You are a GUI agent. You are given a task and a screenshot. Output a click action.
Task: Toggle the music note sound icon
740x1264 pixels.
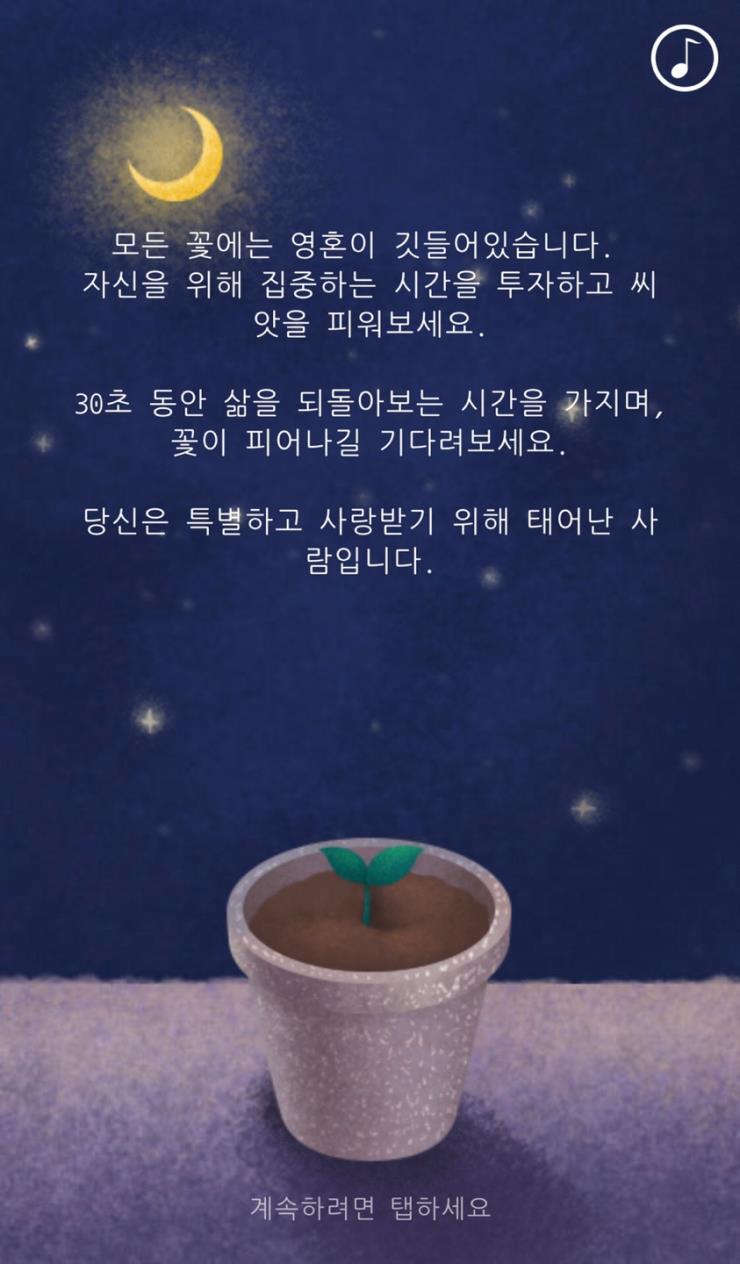[x=684, y=58]
